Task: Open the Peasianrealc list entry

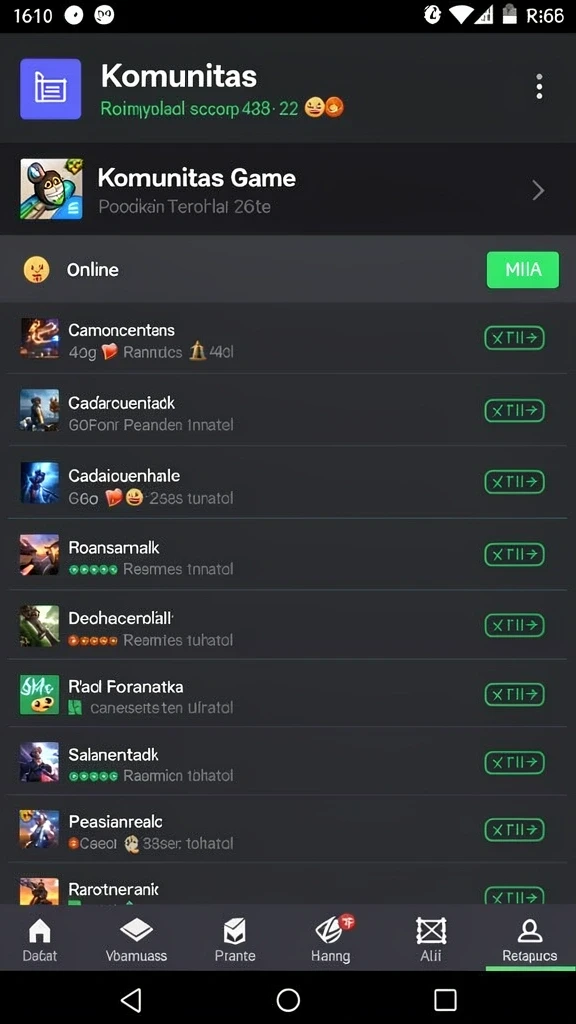Action: click(x=288, y=829)
